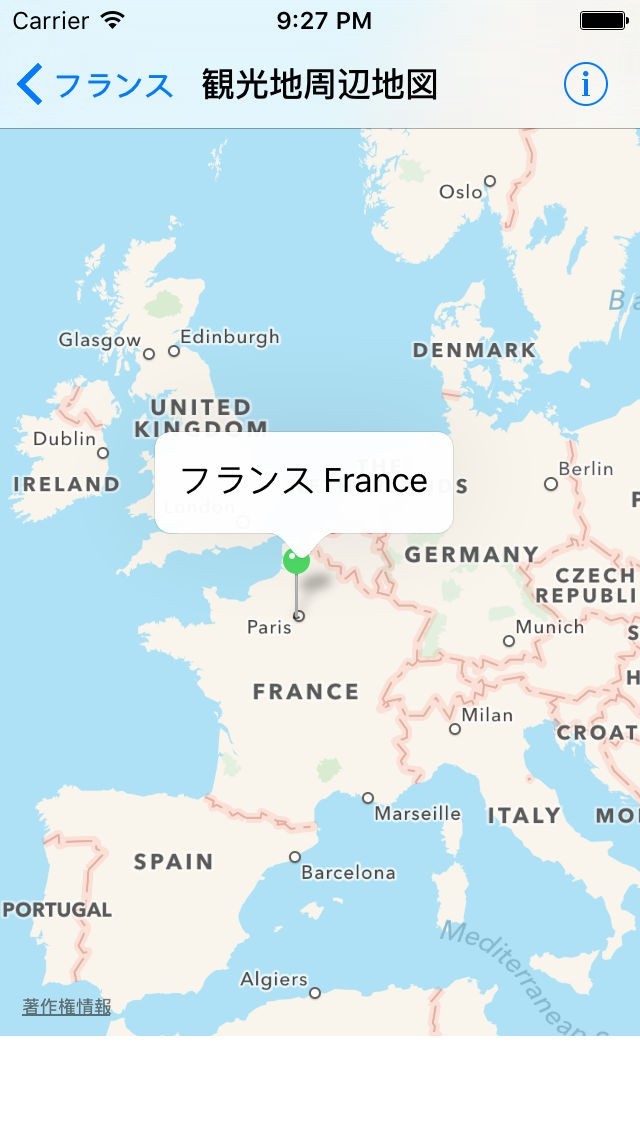Tap the フランス France callout bubble
The height and width of the screenshot is (1136, 640).
[x=304, y=482]
